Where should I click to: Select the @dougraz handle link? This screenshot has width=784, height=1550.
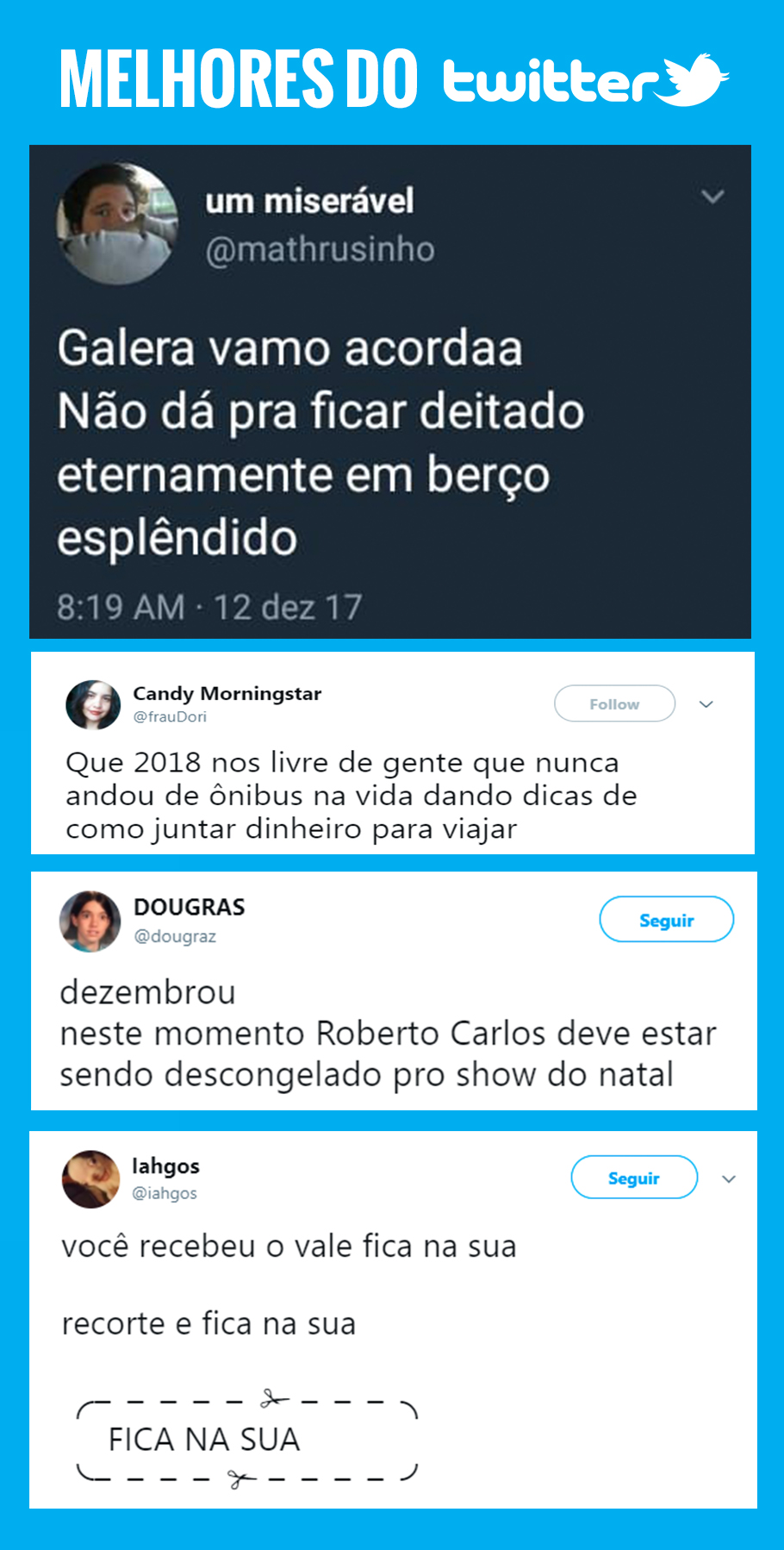(x=177, y=937)
